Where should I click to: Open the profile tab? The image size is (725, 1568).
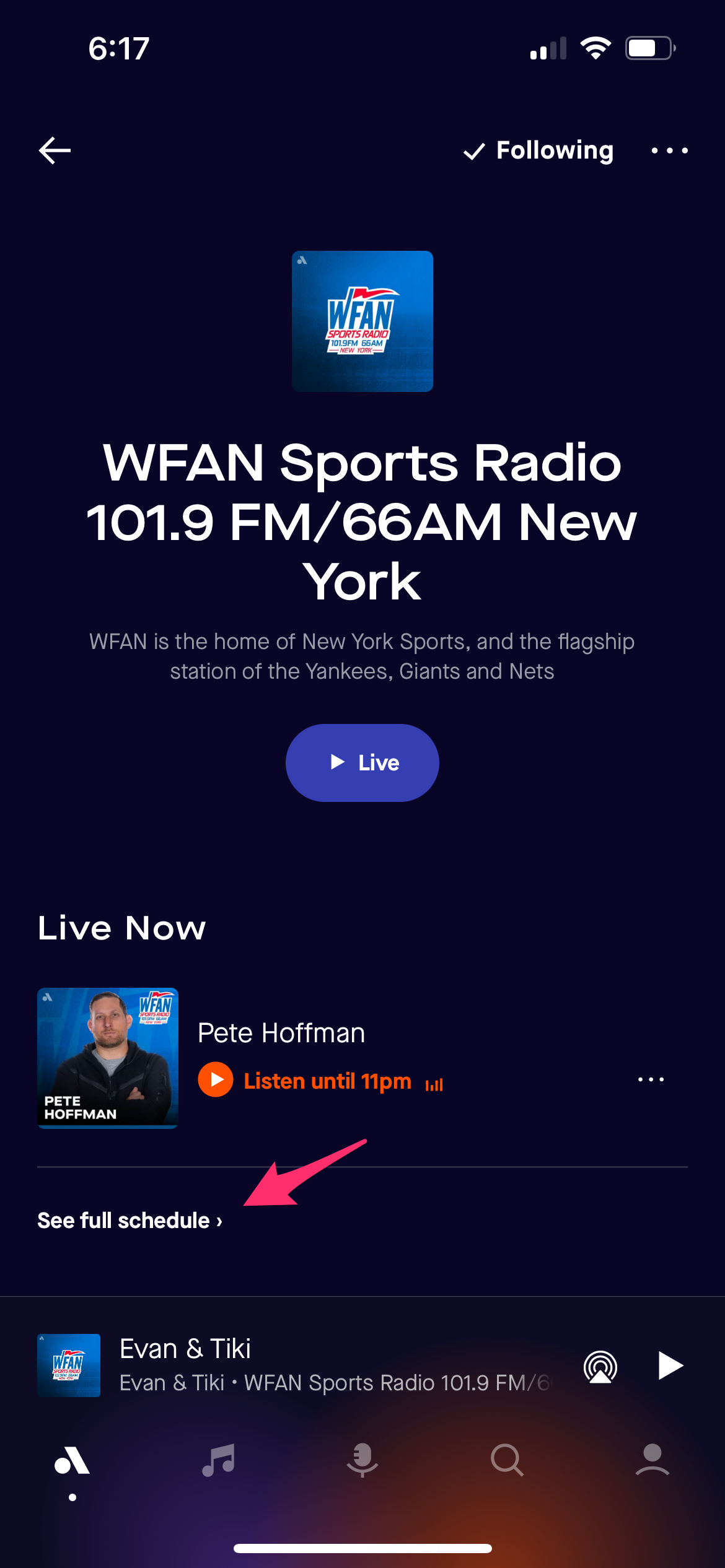[x=652, y=1460]
